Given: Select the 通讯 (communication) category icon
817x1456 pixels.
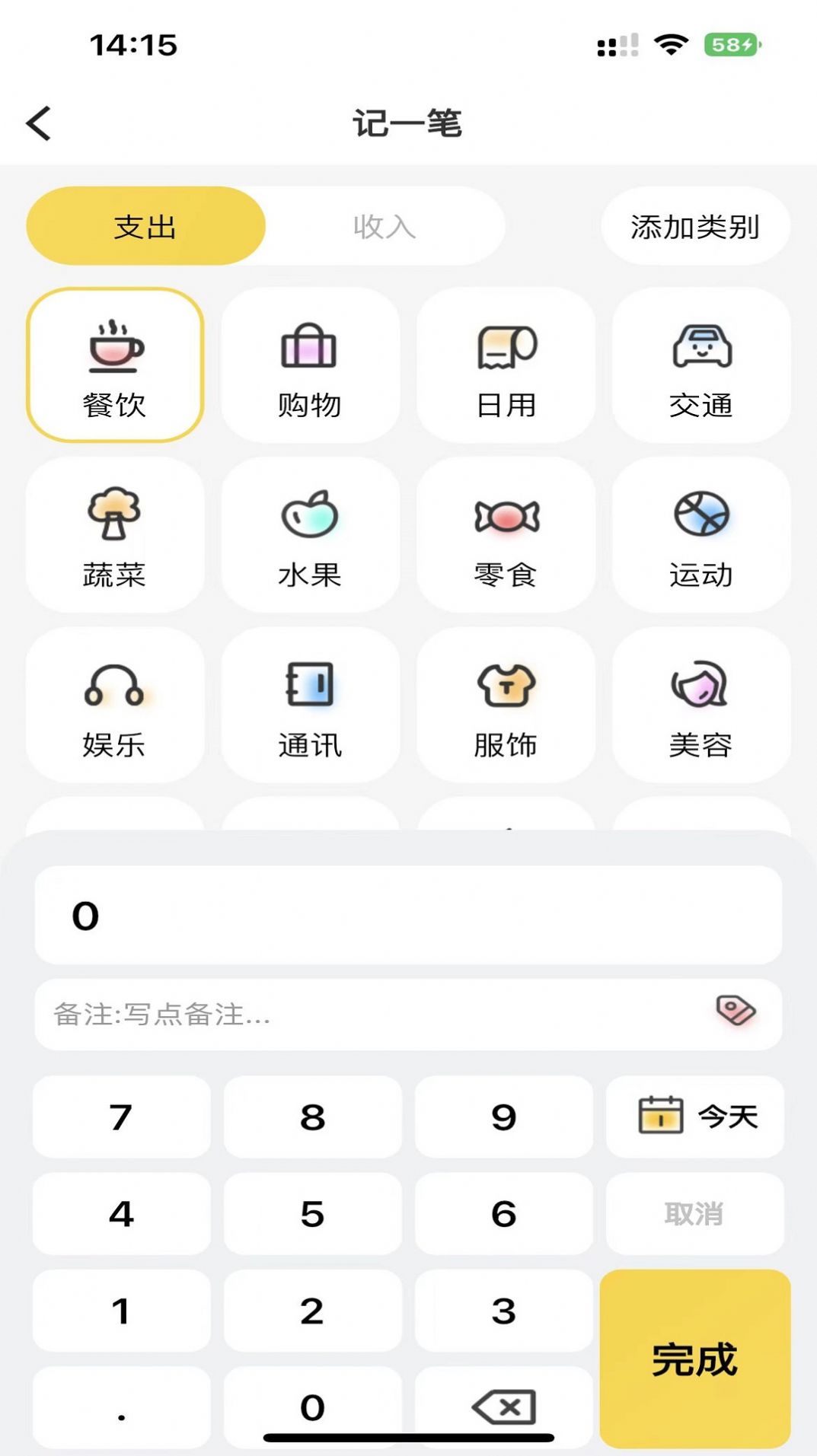Looking at the screenshot, I should click(x=308, y=687).
